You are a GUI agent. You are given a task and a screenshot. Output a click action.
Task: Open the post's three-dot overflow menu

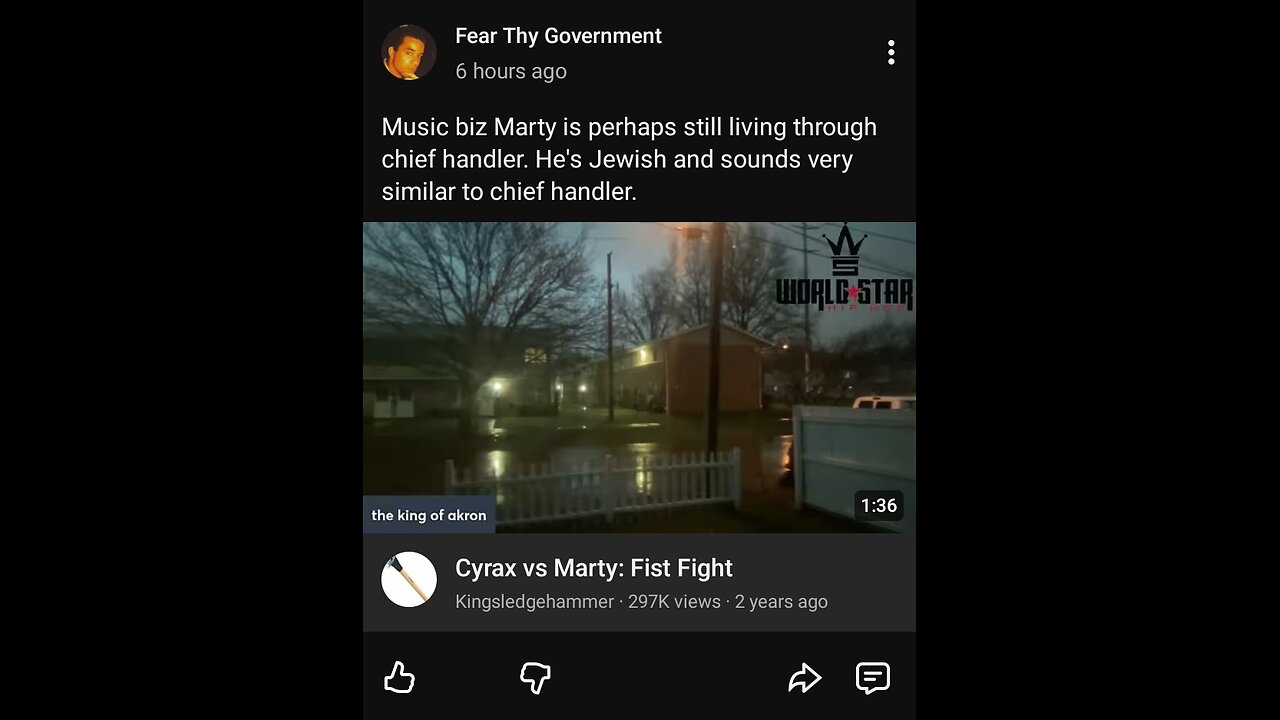pyautogui.click(x=890, y=53)
